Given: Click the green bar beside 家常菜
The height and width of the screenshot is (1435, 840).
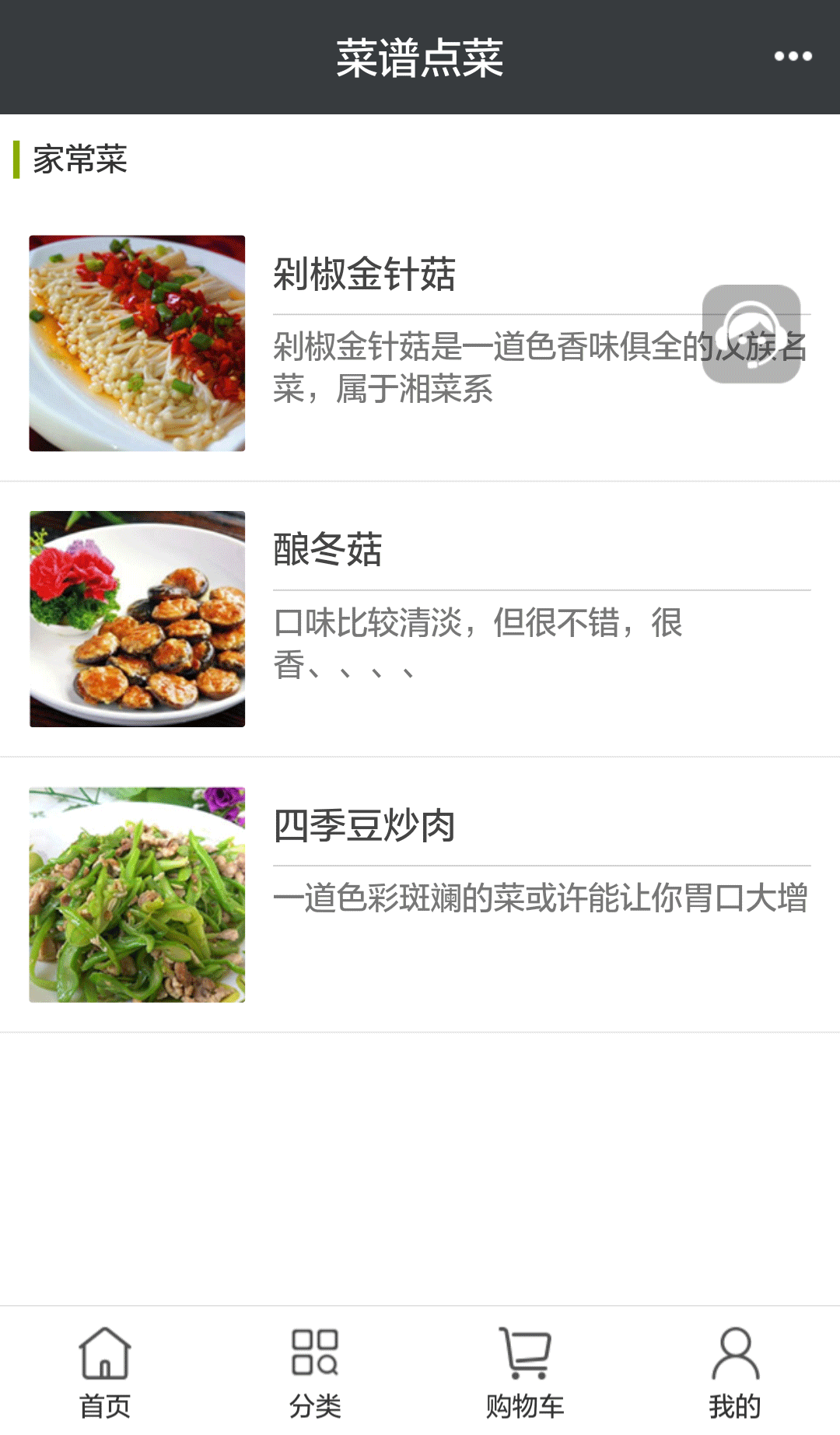Looking at the screenshot, I should [16, 161].
